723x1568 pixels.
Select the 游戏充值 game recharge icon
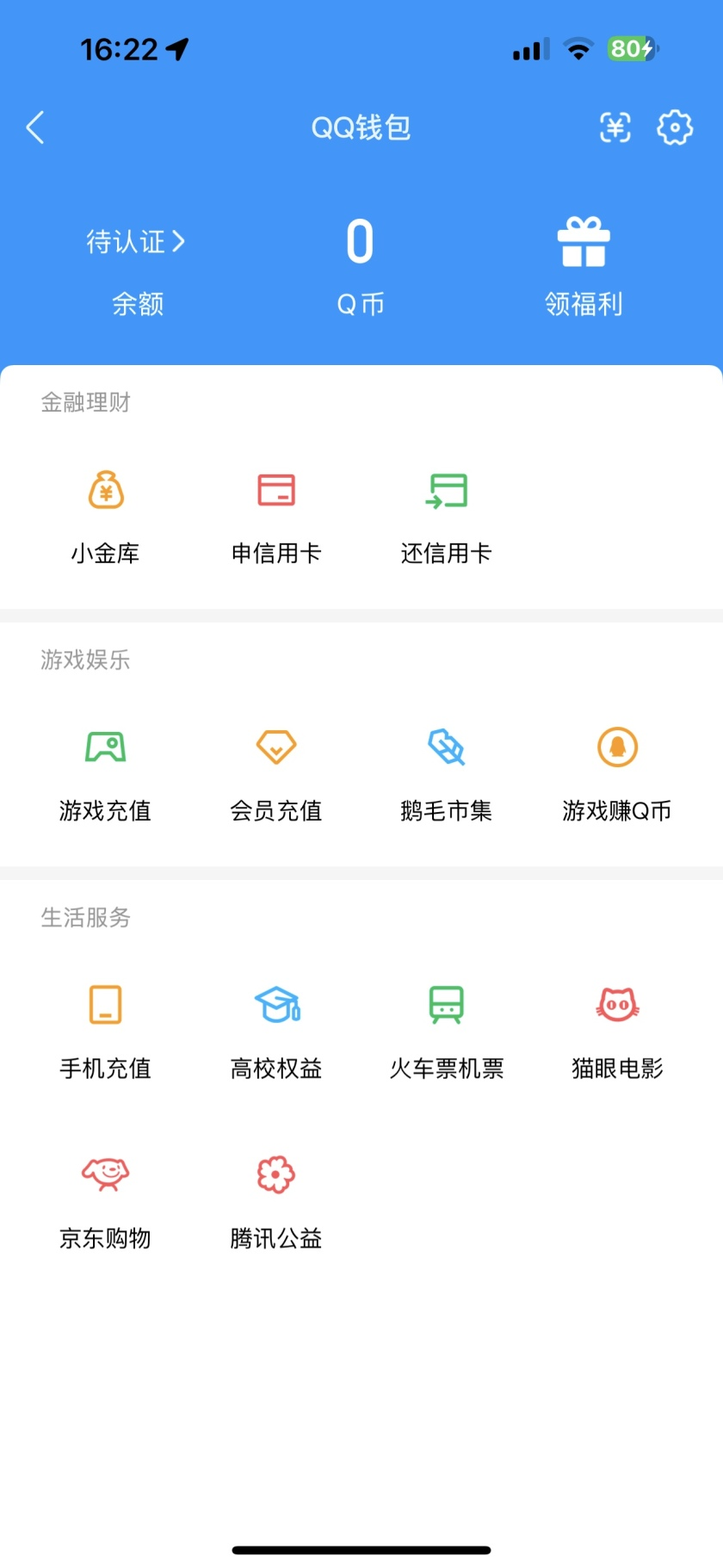point(105,747)
